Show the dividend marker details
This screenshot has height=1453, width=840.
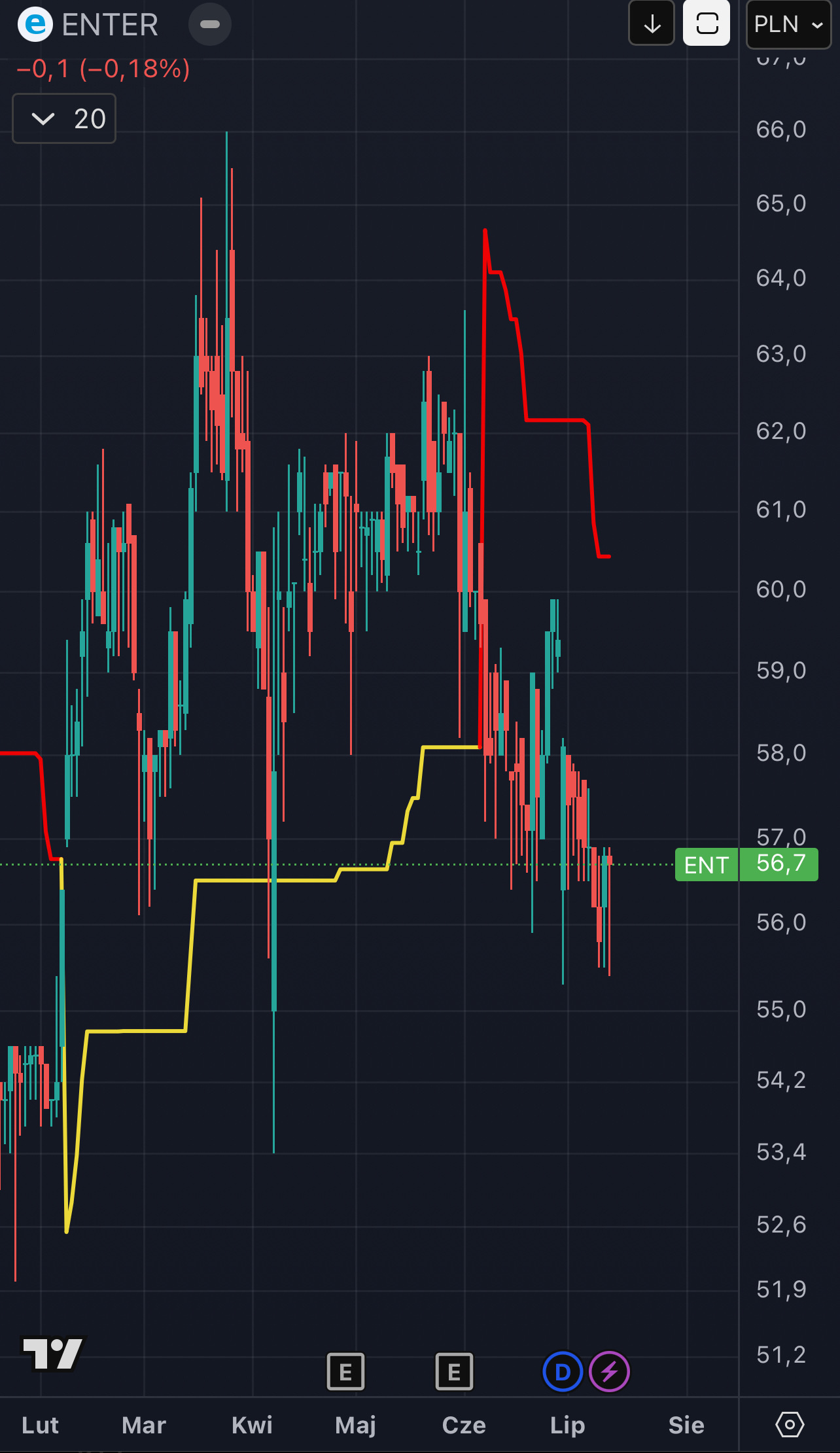tap(563, 1371)
